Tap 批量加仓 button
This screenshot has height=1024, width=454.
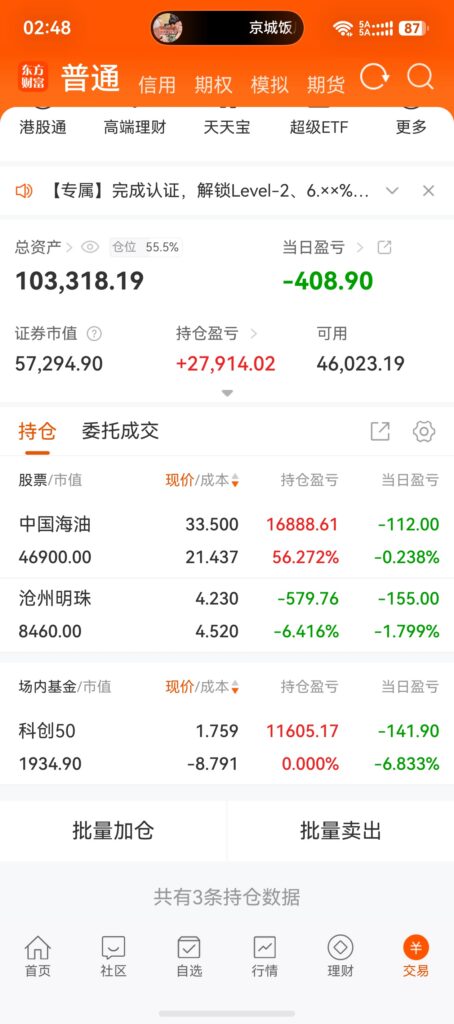point(113,831)
